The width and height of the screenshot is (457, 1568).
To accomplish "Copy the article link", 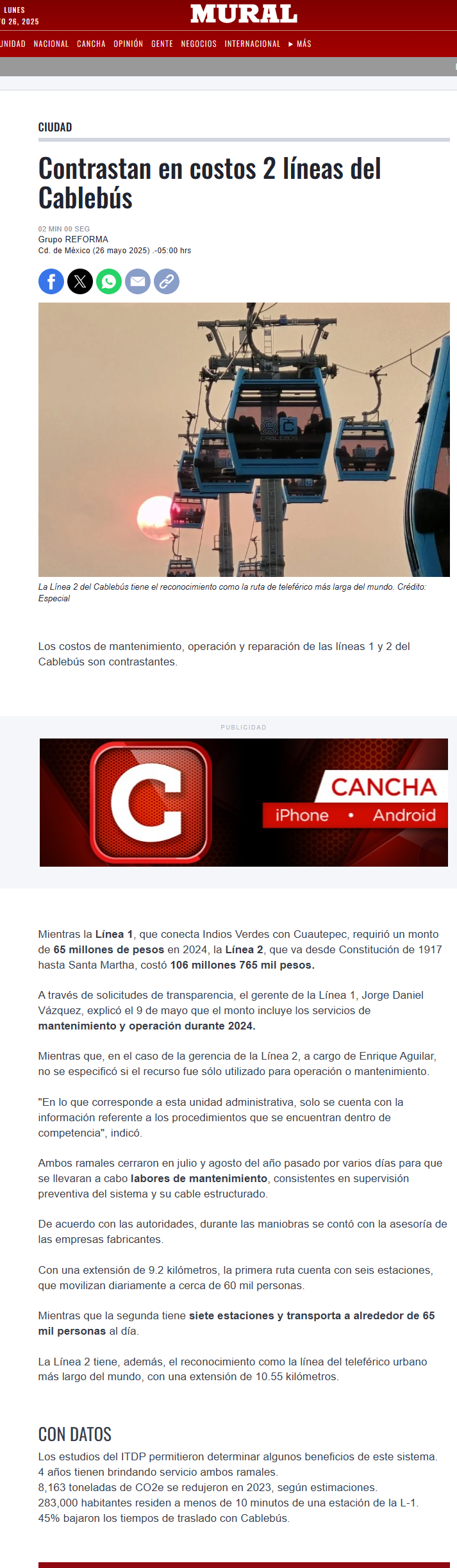I will coord(167,281).
